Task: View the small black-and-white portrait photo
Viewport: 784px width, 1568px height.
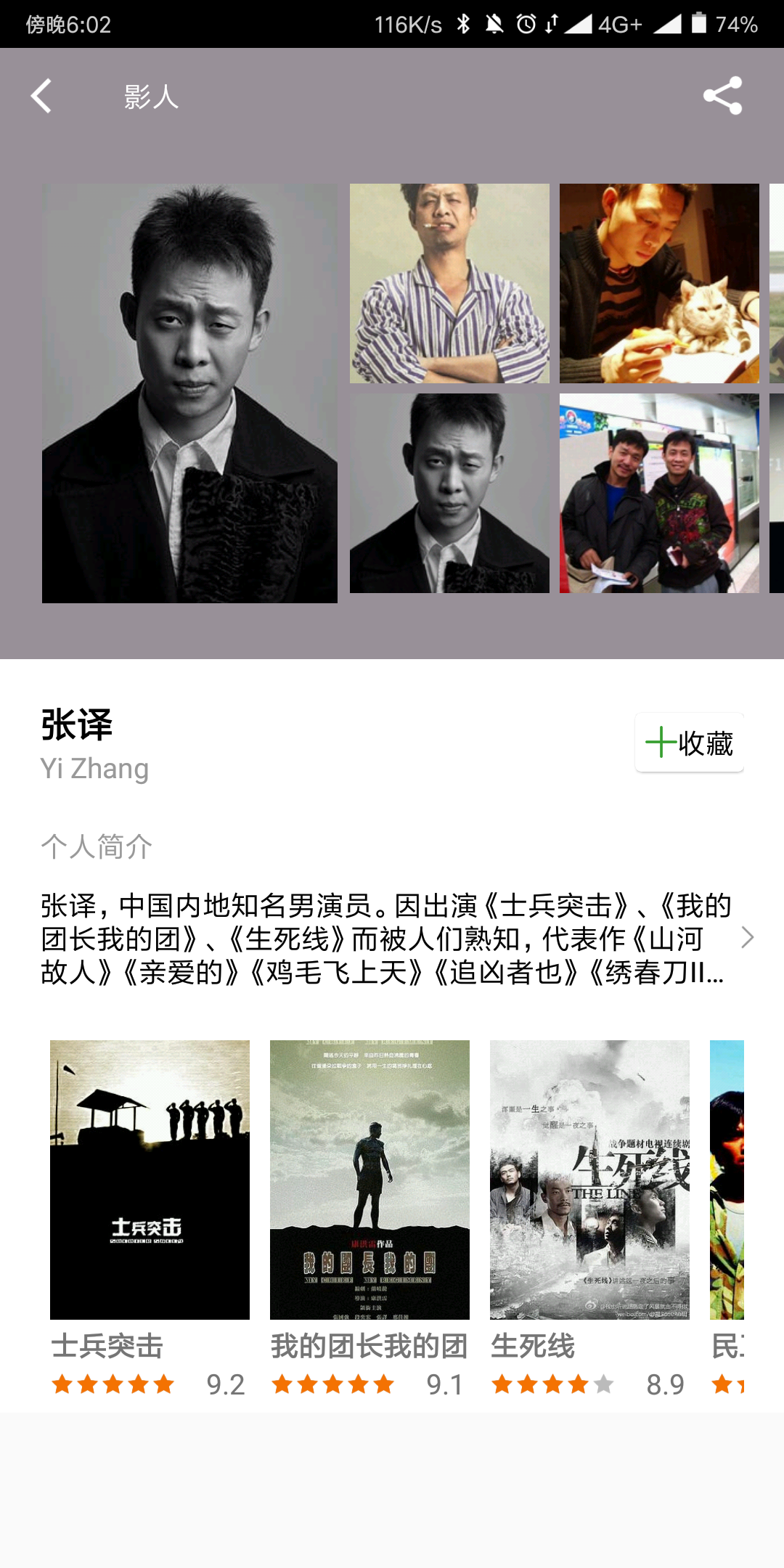Action: click(449, 493)
